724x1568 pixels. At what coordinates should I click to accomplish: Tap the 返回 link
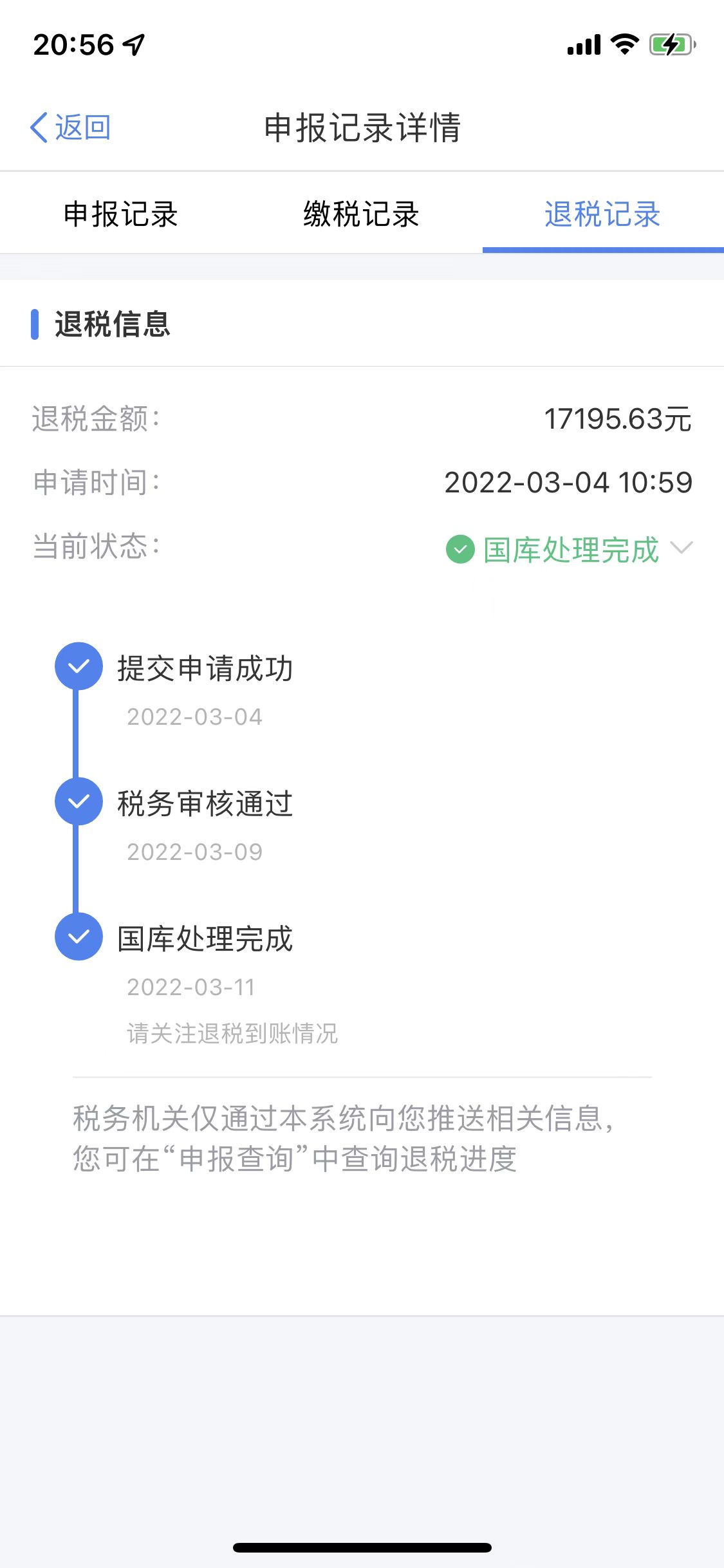click(80, 127)
